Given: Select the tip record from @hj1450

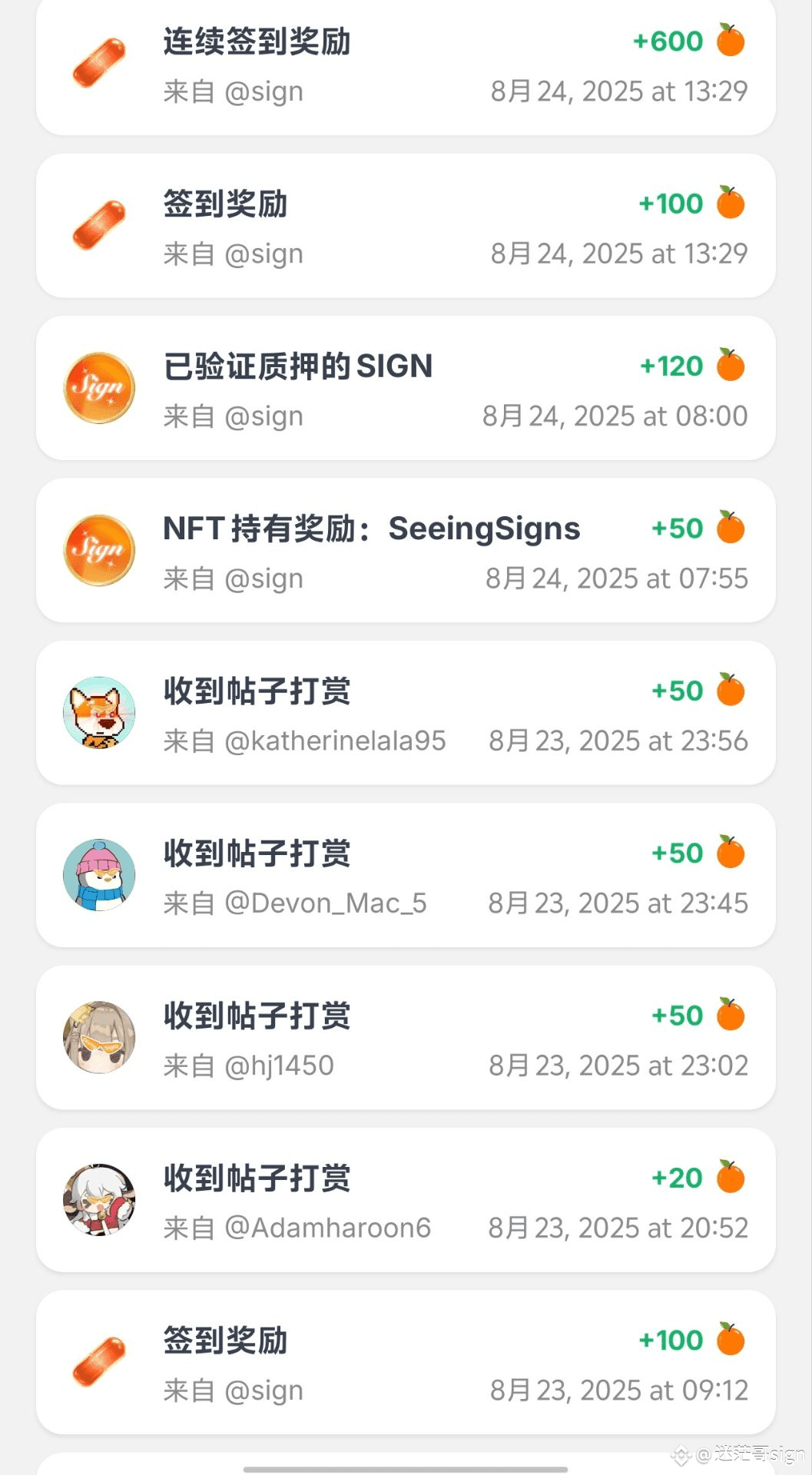Looking at the screenshot, I should (x=406, y=1039).
